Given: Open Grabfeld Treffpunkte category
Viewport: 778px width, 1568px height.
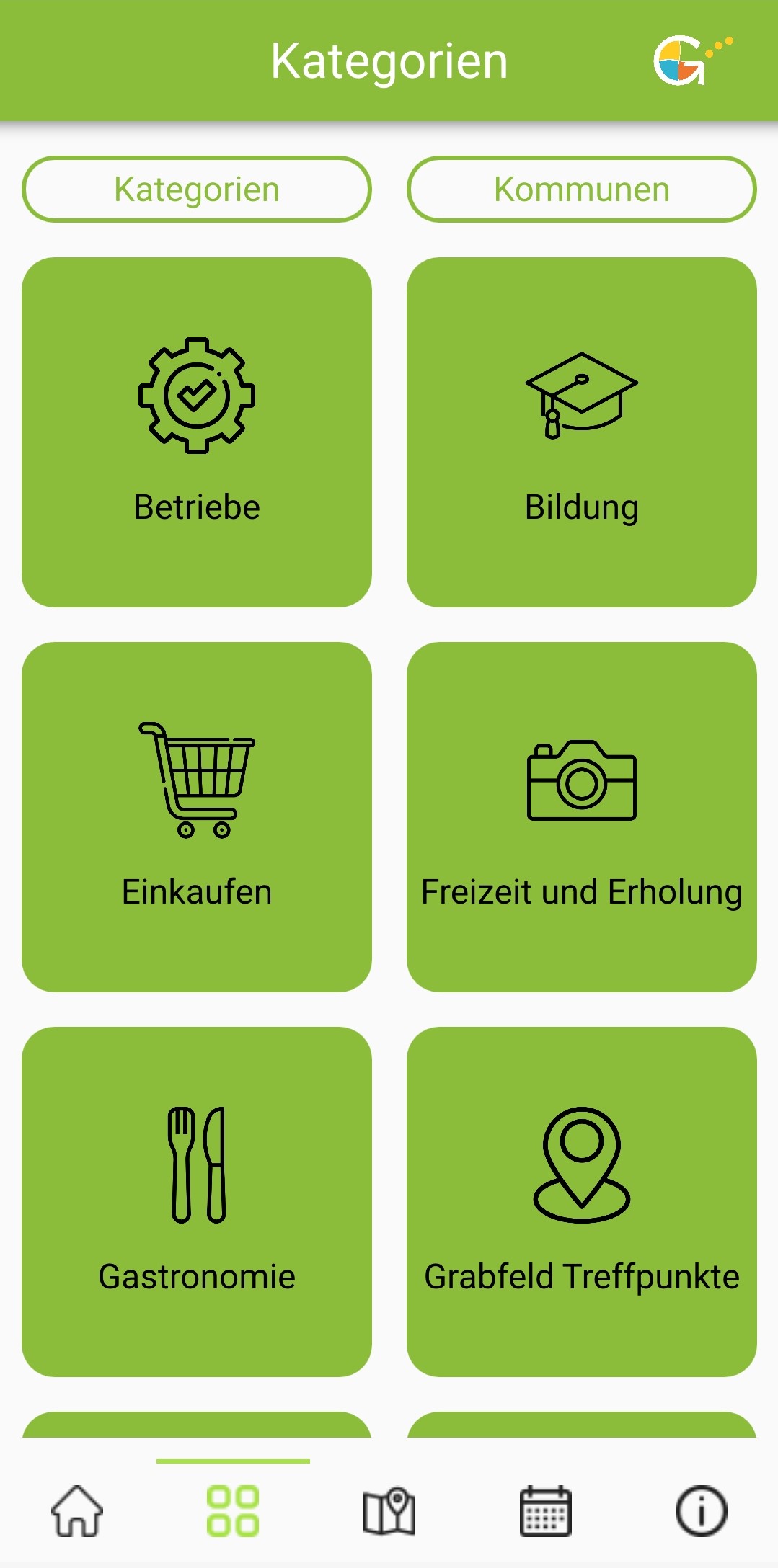Looking at the screenshot, I should [x=581, y=1202].
